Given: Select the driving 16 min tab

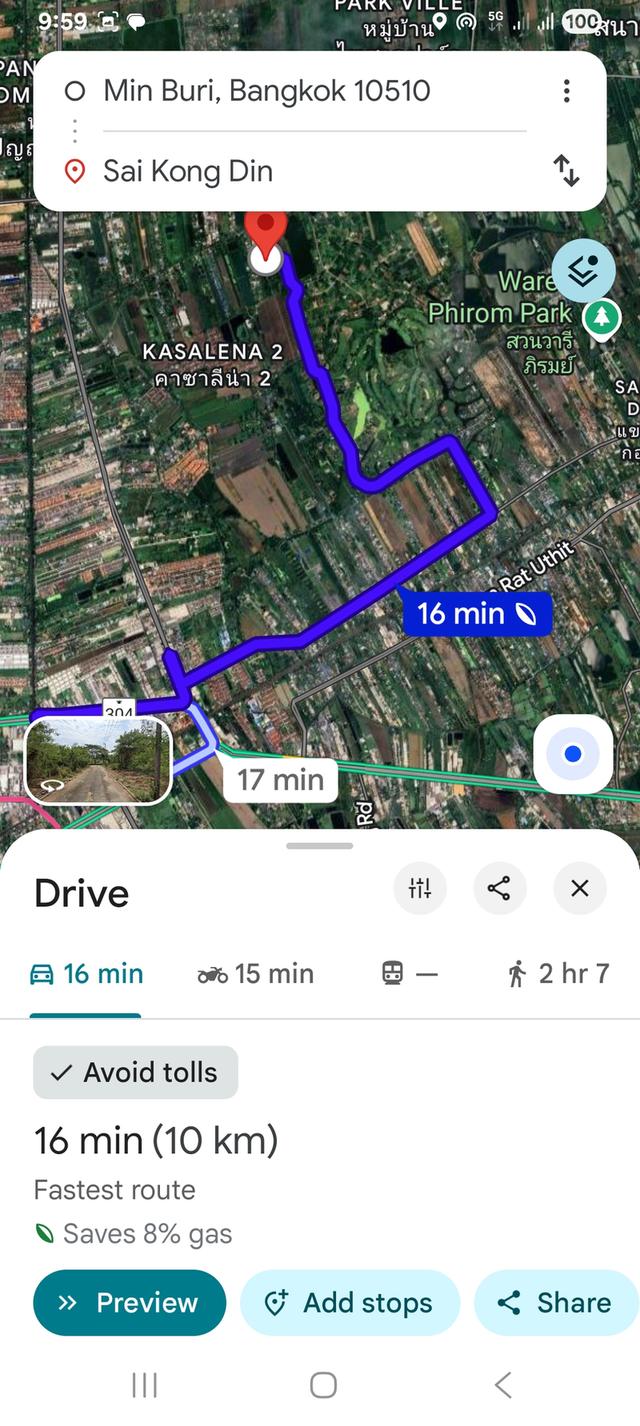Looking at the screenshot, I should pos(87,974).
